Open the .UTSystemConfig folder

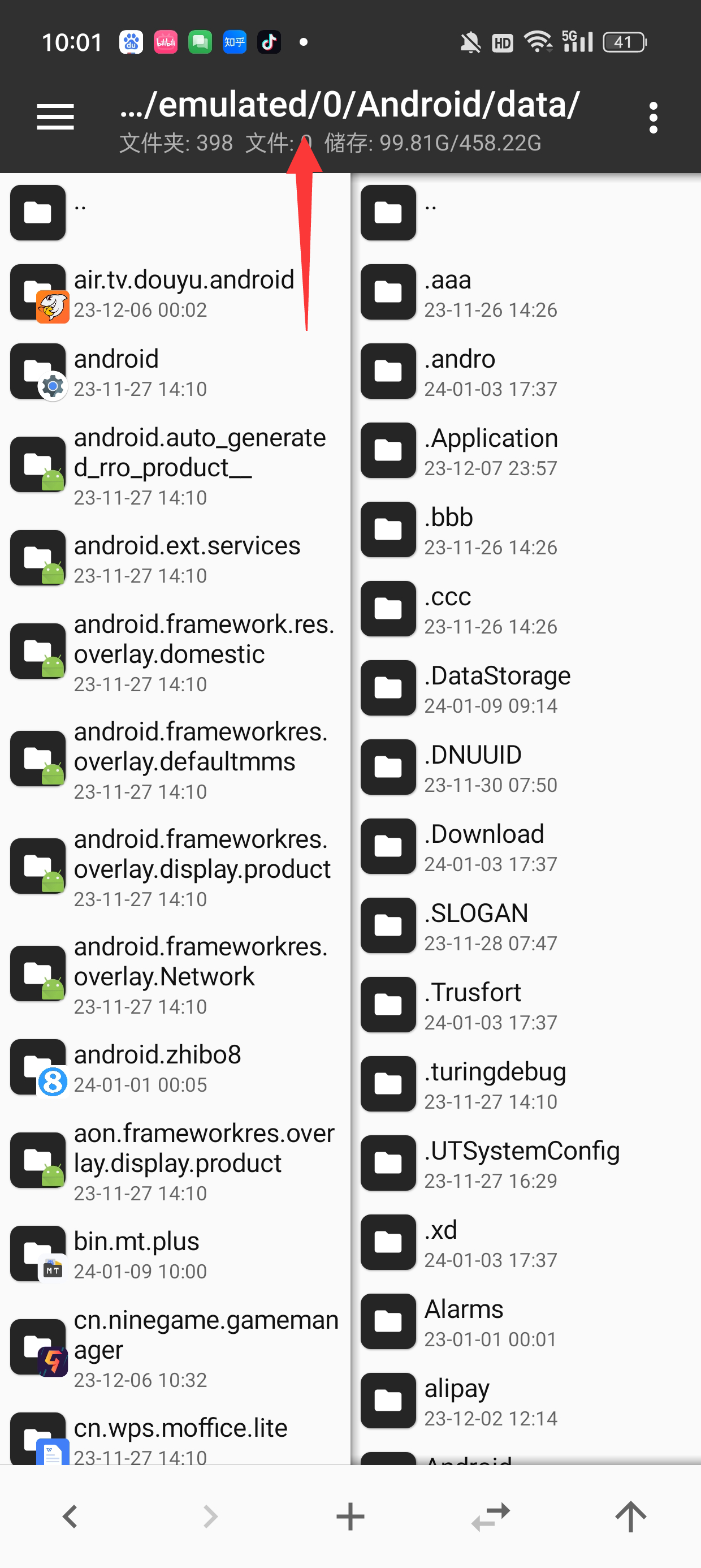pyautogui.click(x=521, y=1163)
